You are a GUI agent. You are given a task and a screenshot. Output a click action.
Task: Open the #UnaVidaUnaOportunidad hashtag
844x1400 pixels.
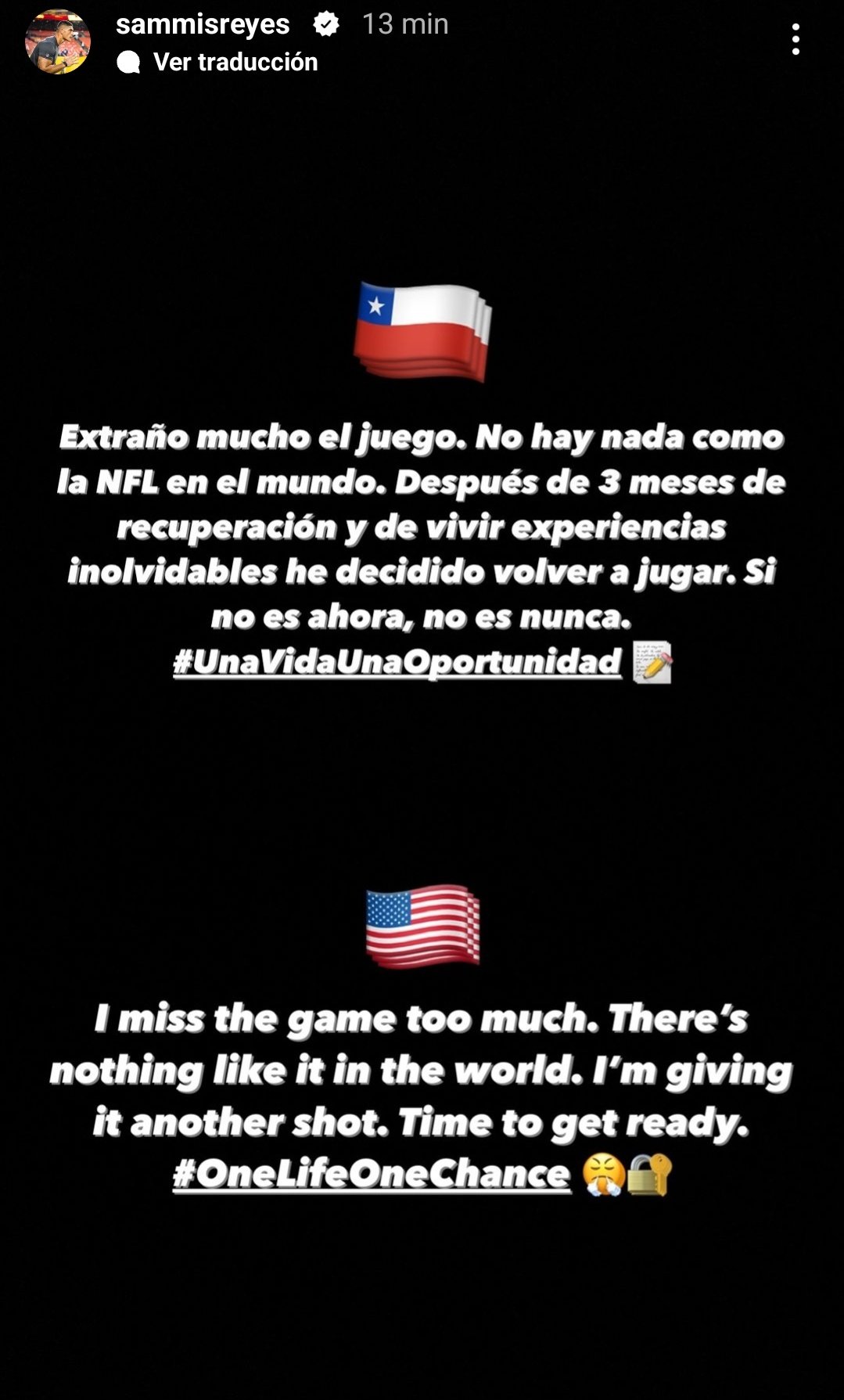[x=397, y=662]
